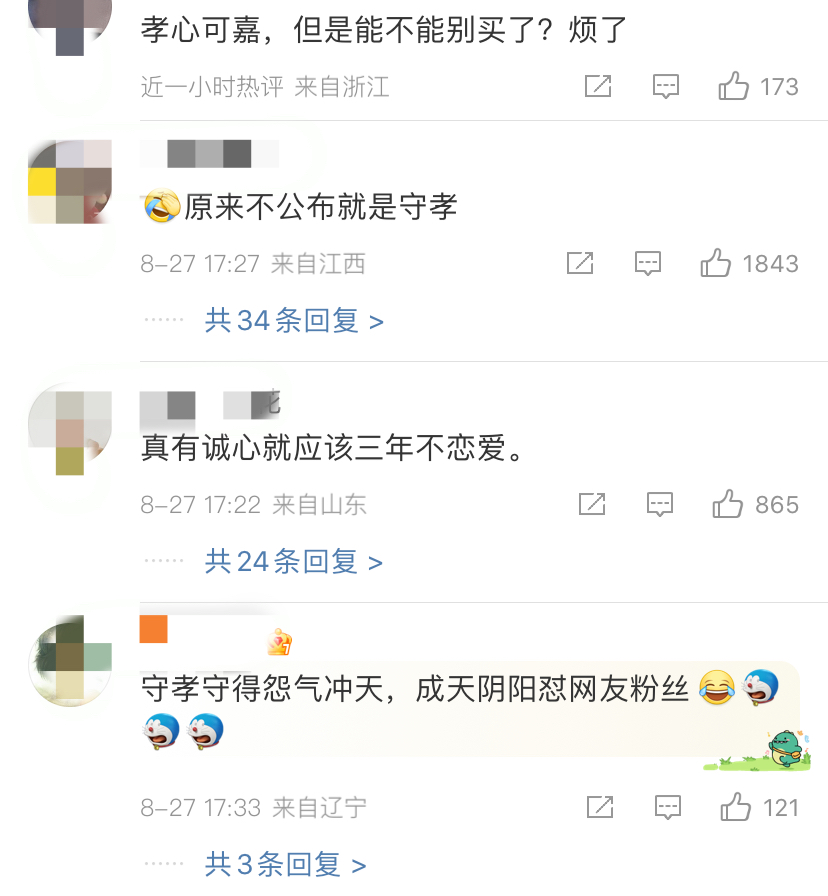This screenshot has height=896, width=828.
Task: Open comments via the speech bubble icon beside 173
Action: coord(665,86)
